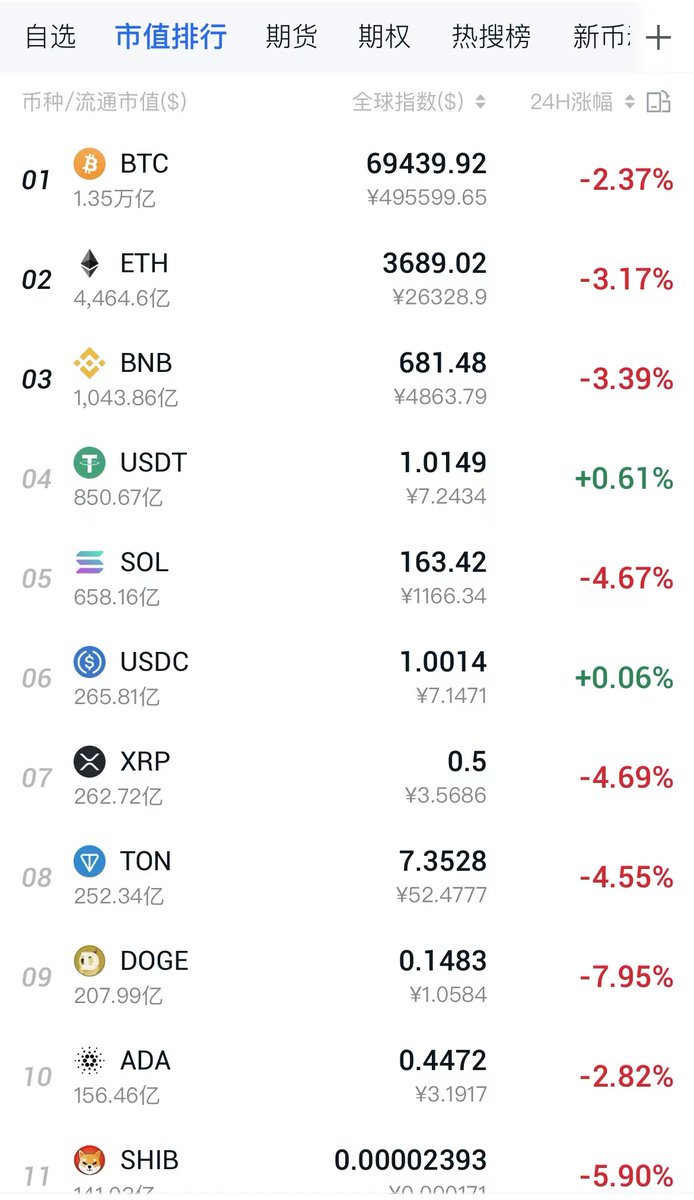Open the BTC row
This screenshot has width=694, height=1200.
(x=347, y=180)
